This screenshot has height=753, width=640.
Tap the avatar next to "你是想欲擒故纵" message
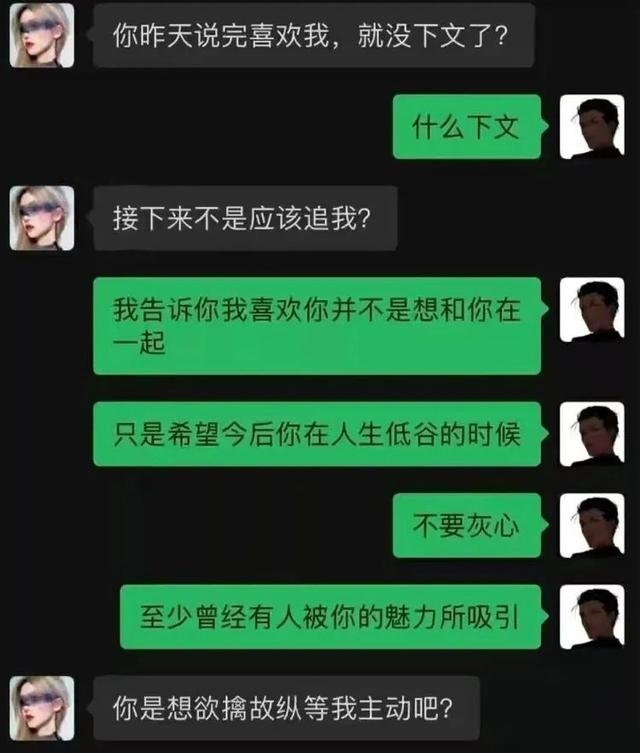[42, 708]
